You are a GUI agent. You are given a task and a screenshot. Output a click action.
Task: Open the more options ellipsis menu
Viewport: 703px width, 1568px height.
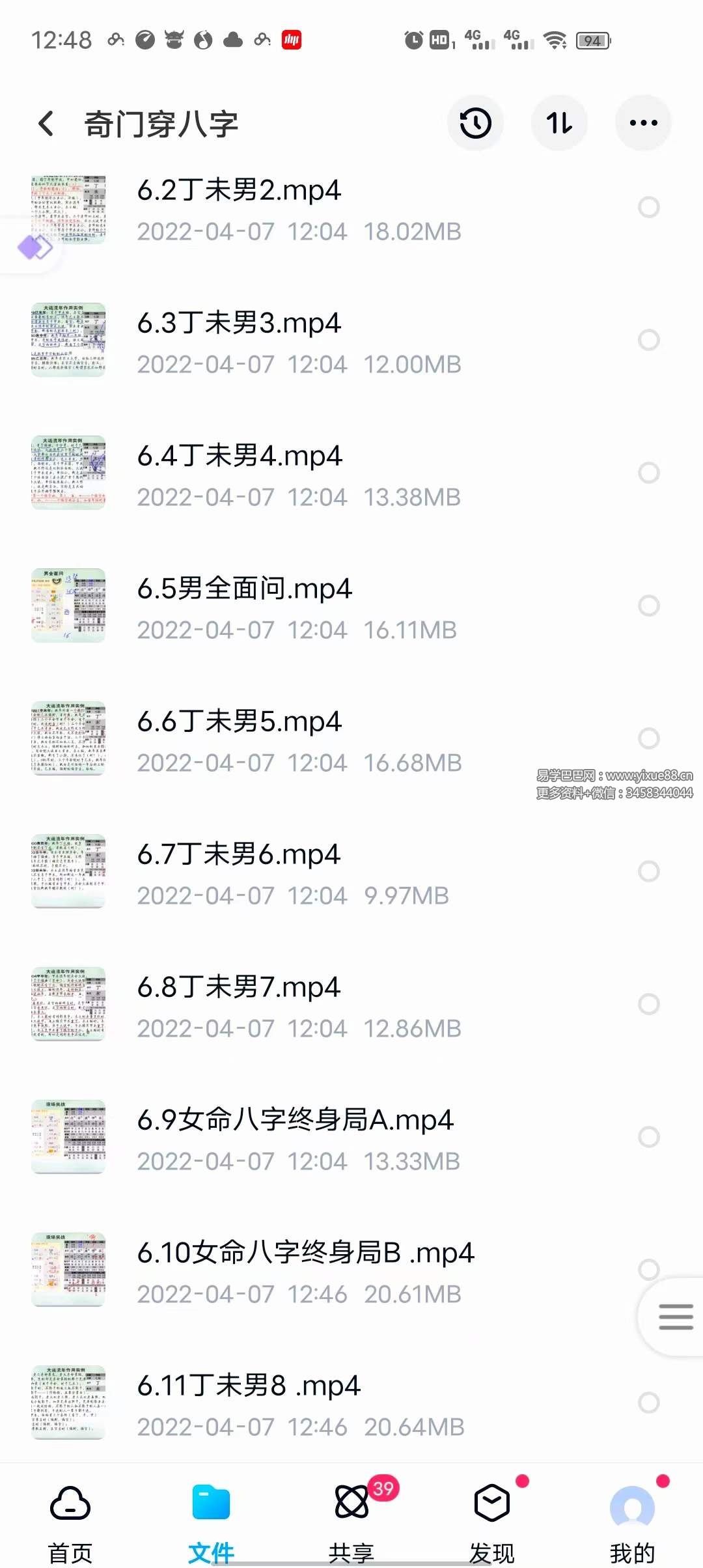643,122
